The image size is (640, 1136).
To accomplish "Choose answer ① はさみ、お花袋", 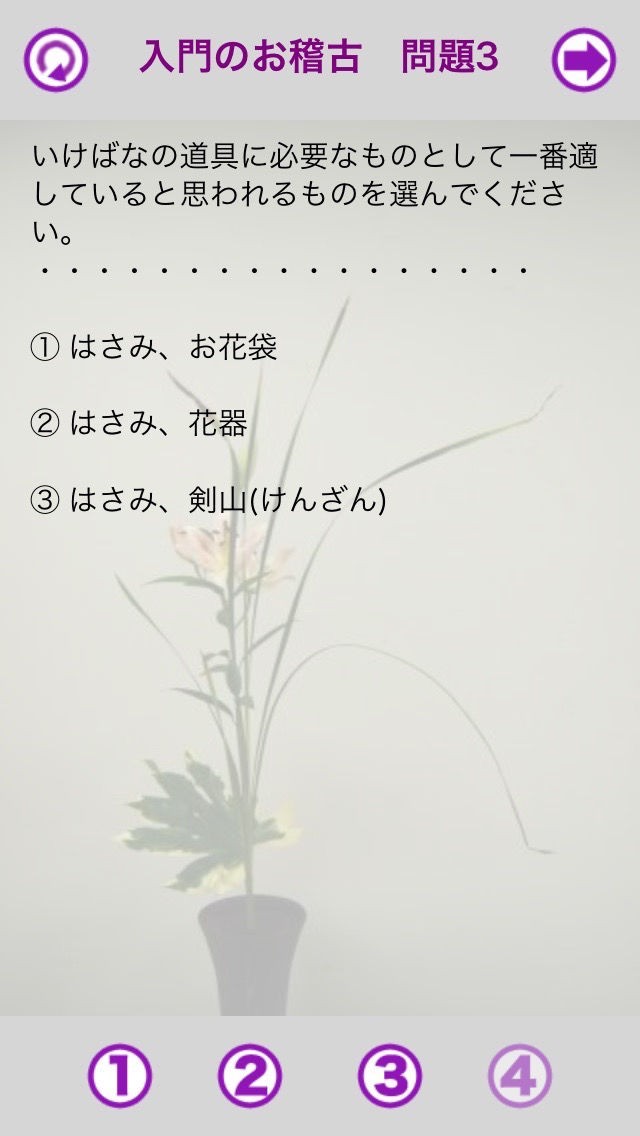I will click(x=119, y=1077).
